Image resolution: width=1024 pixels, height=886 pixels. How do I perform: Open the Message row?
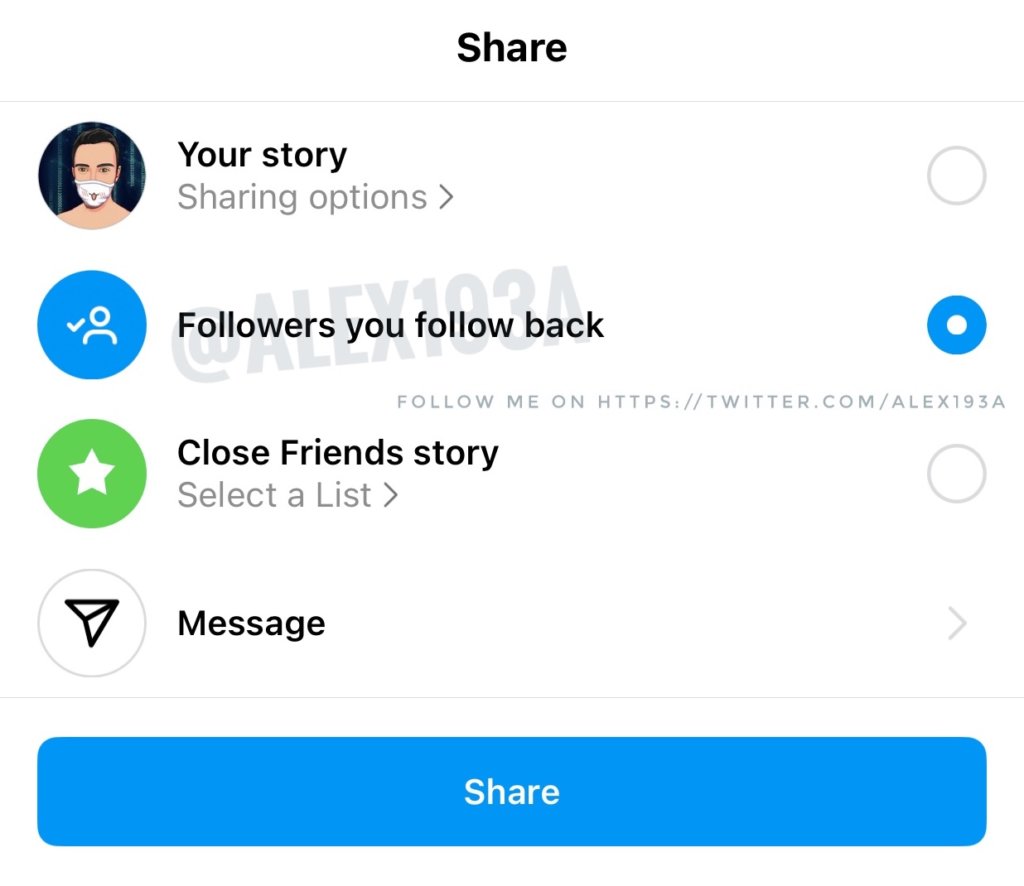tap(510, 624)
